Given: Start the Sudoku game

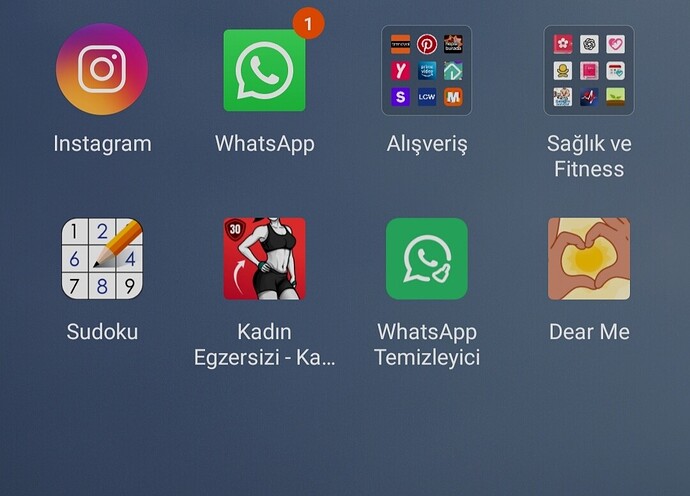Looking at the screenshot, I should (102, 259).
